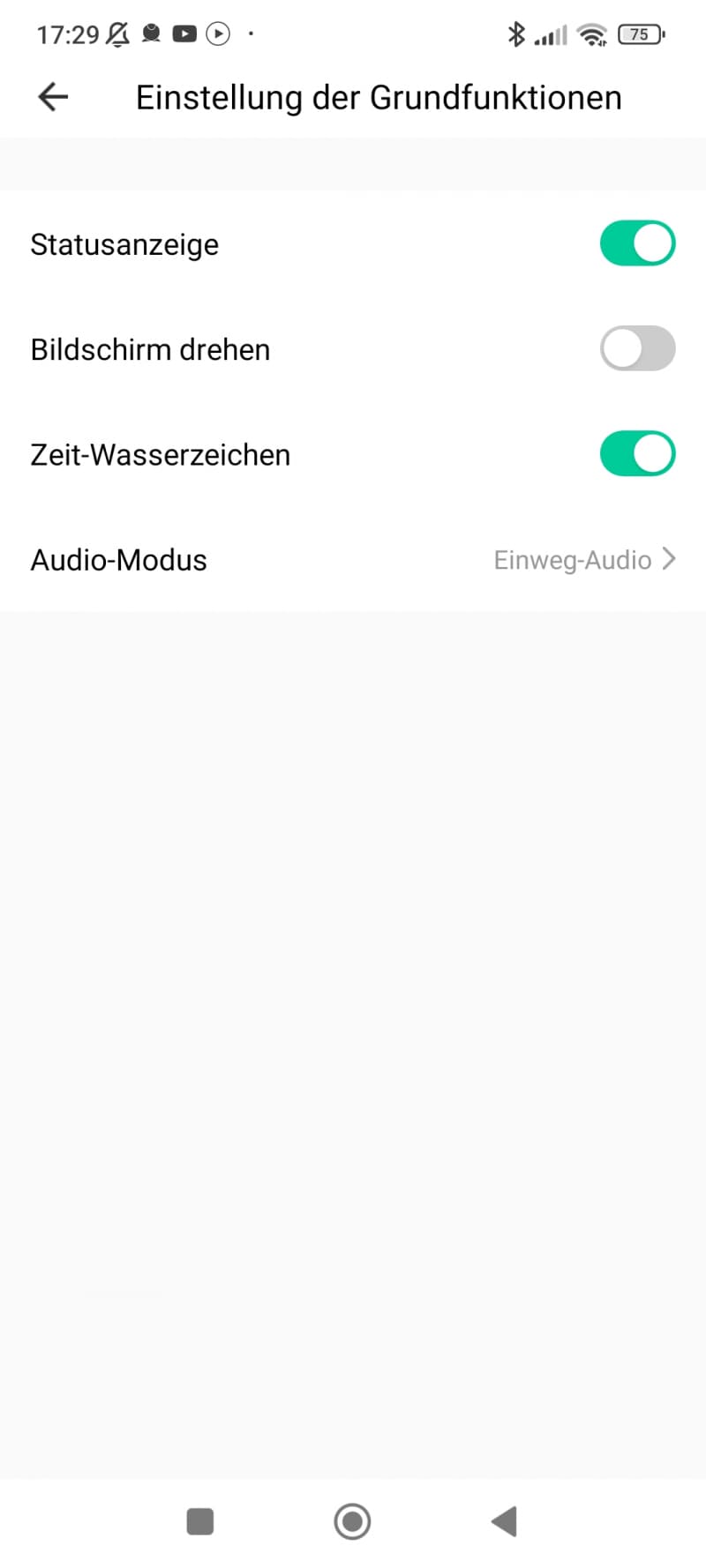
Task: Open the Audio-Modus setting
Action: 353,559
